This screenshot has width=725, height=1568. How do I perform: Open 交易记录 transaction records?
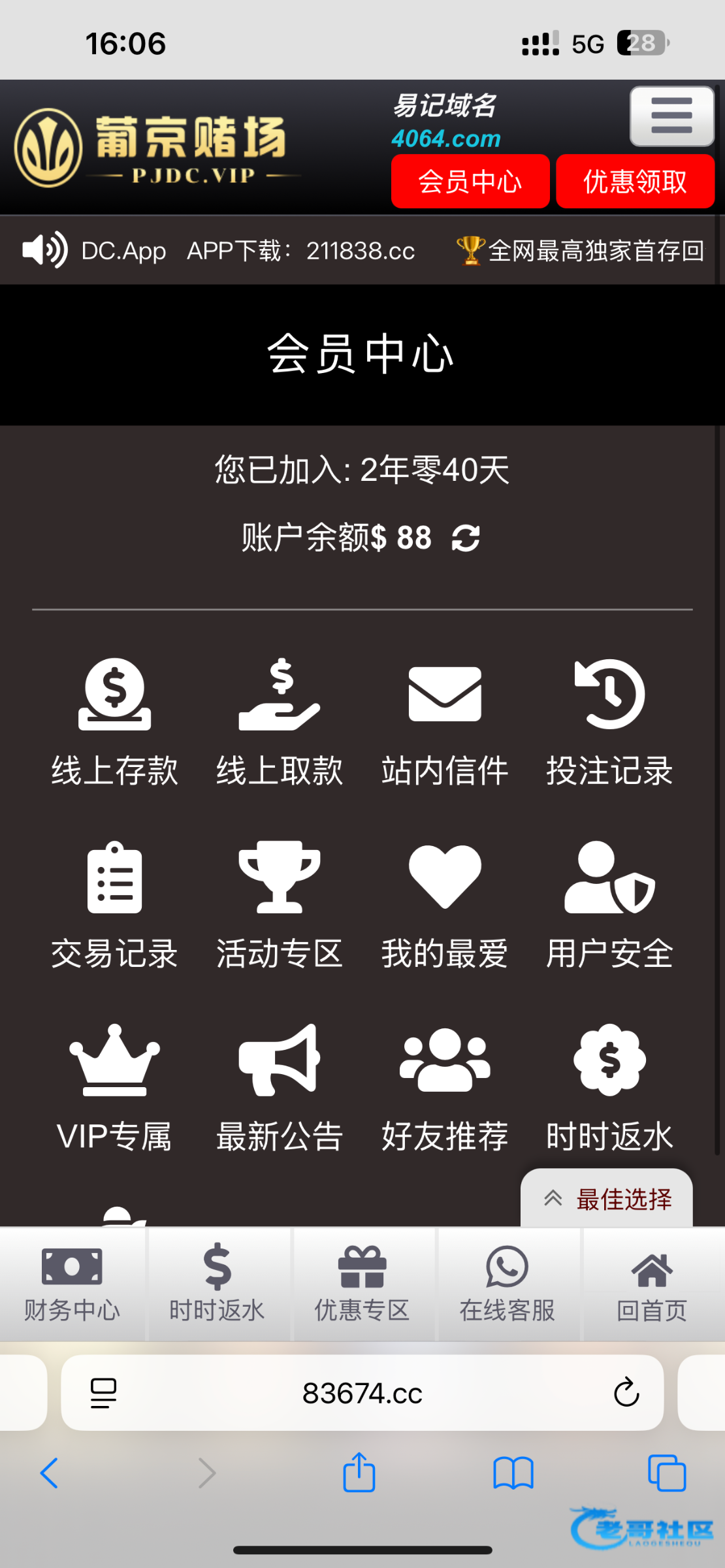point(114,904)
